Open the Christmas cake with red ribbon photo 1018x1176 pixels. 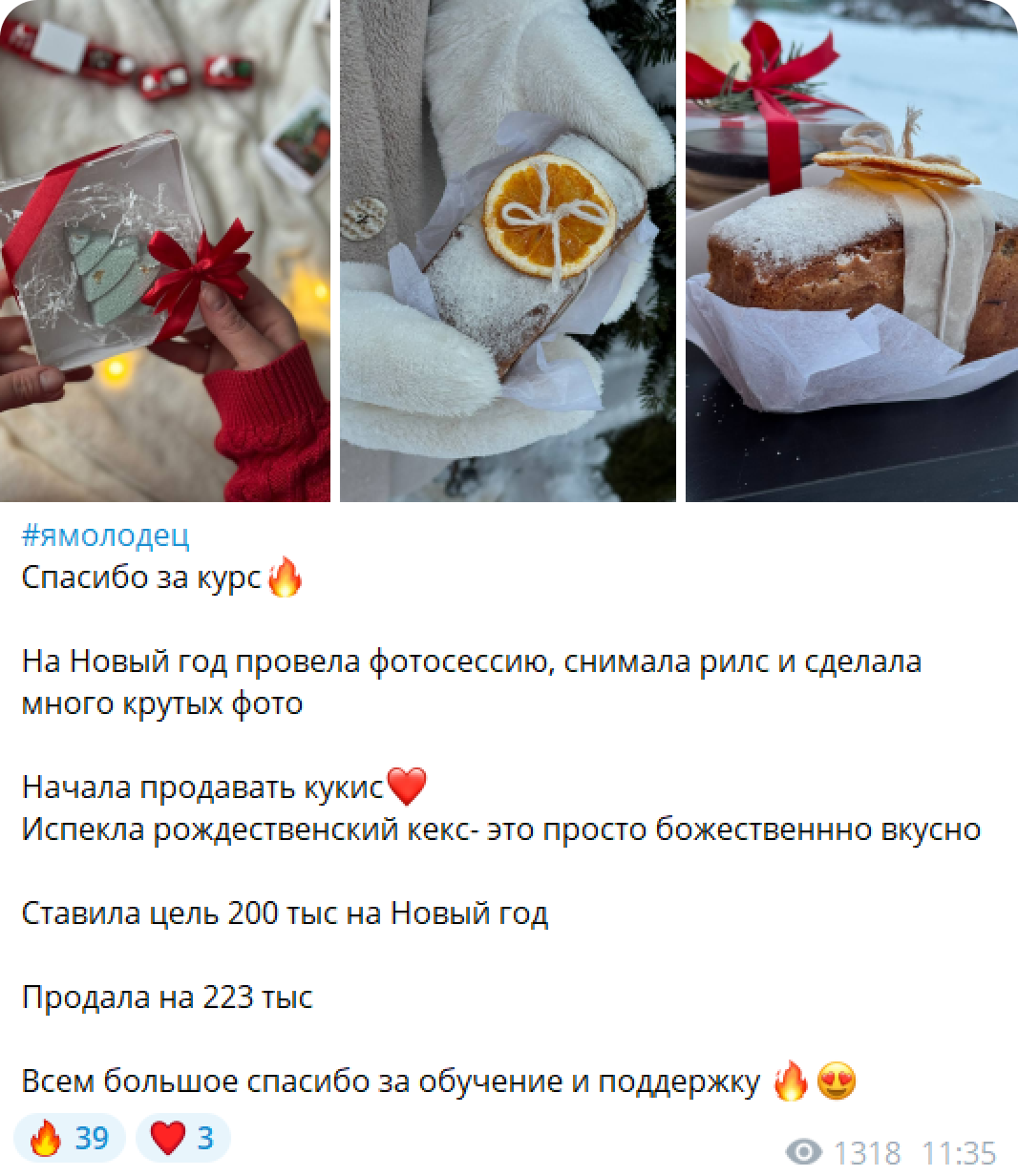pyautogui.click(x=851, y=250)
